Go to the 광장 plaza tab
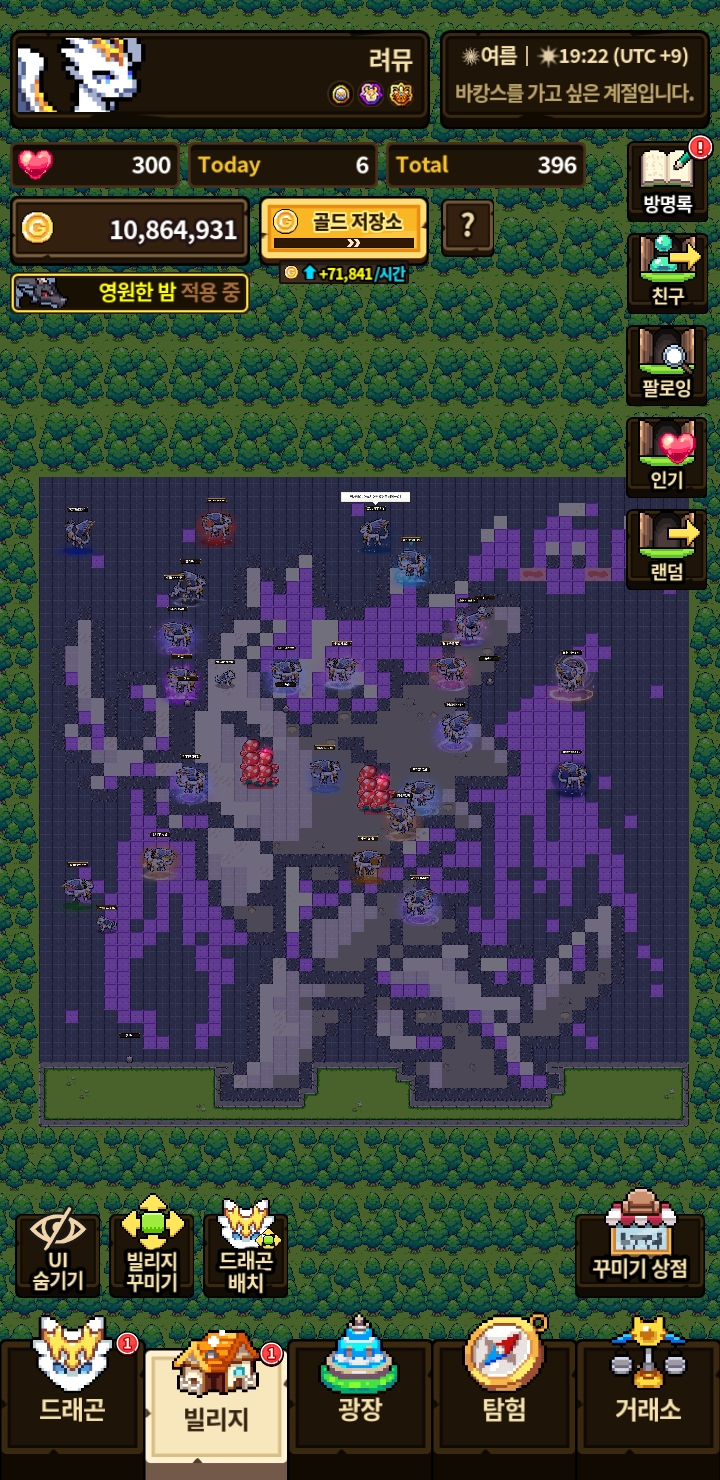Viewport: 720px width, 1480px height. [x=360, y=1395]
